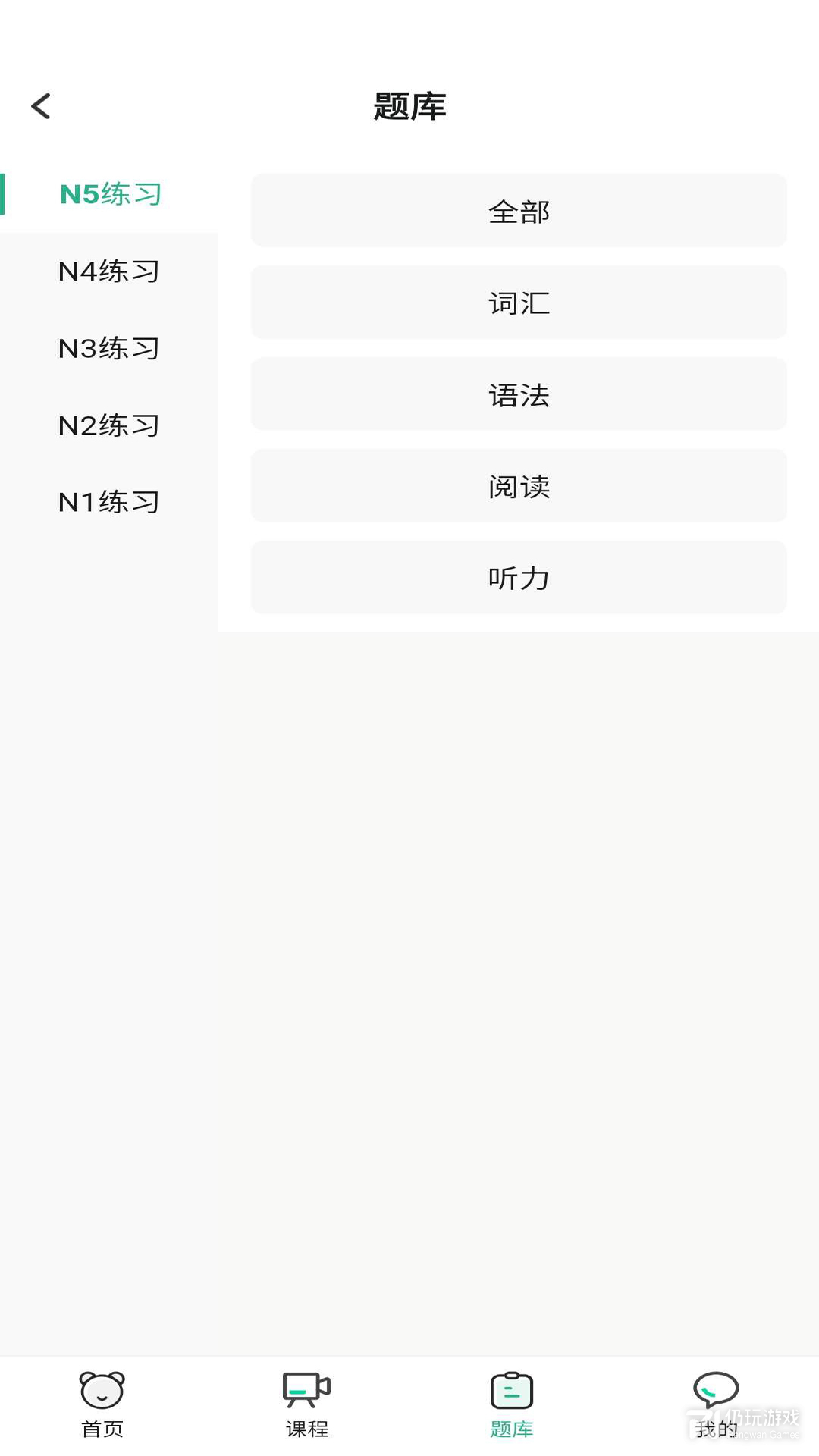
Task: Switch to the N4练习 category
Action: (109, 271)
